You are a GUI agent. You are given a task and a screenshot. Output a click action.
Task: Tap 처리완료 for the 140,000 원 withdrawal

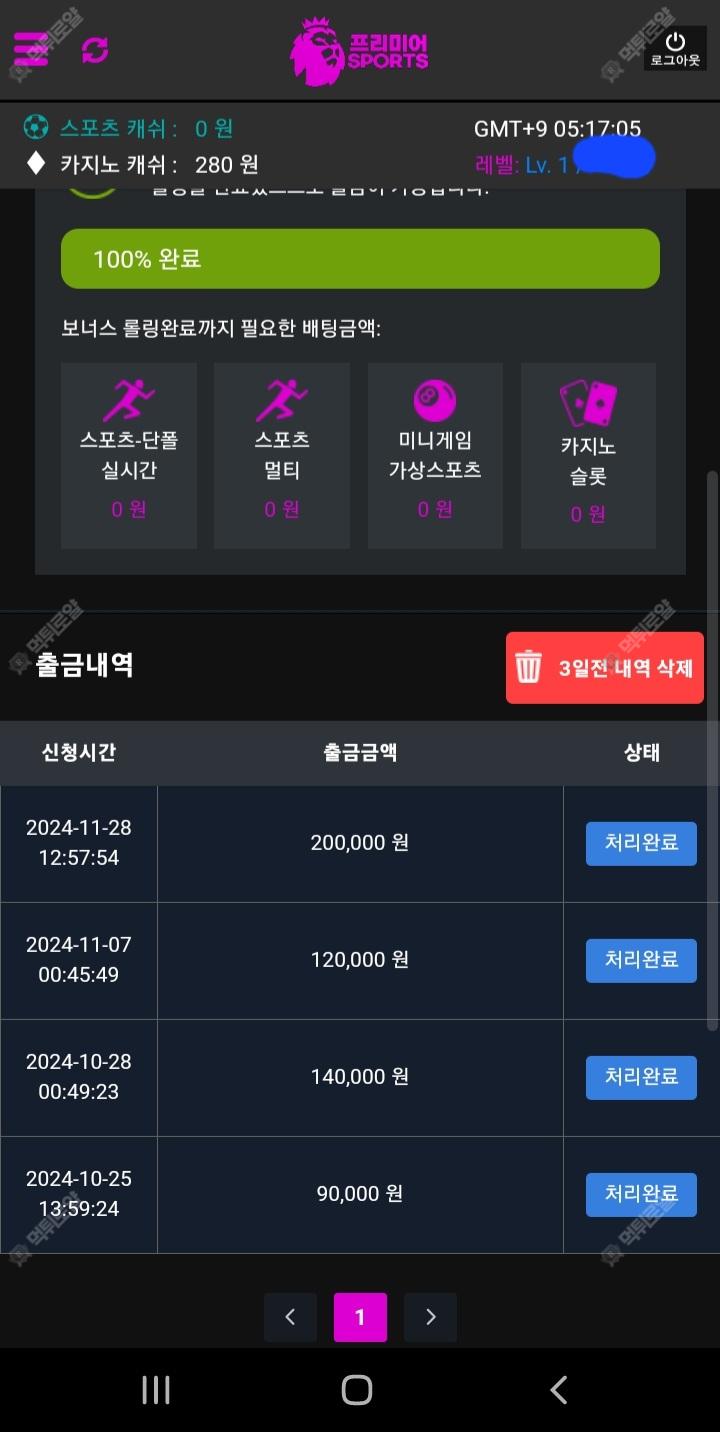tap(641, 1077)
